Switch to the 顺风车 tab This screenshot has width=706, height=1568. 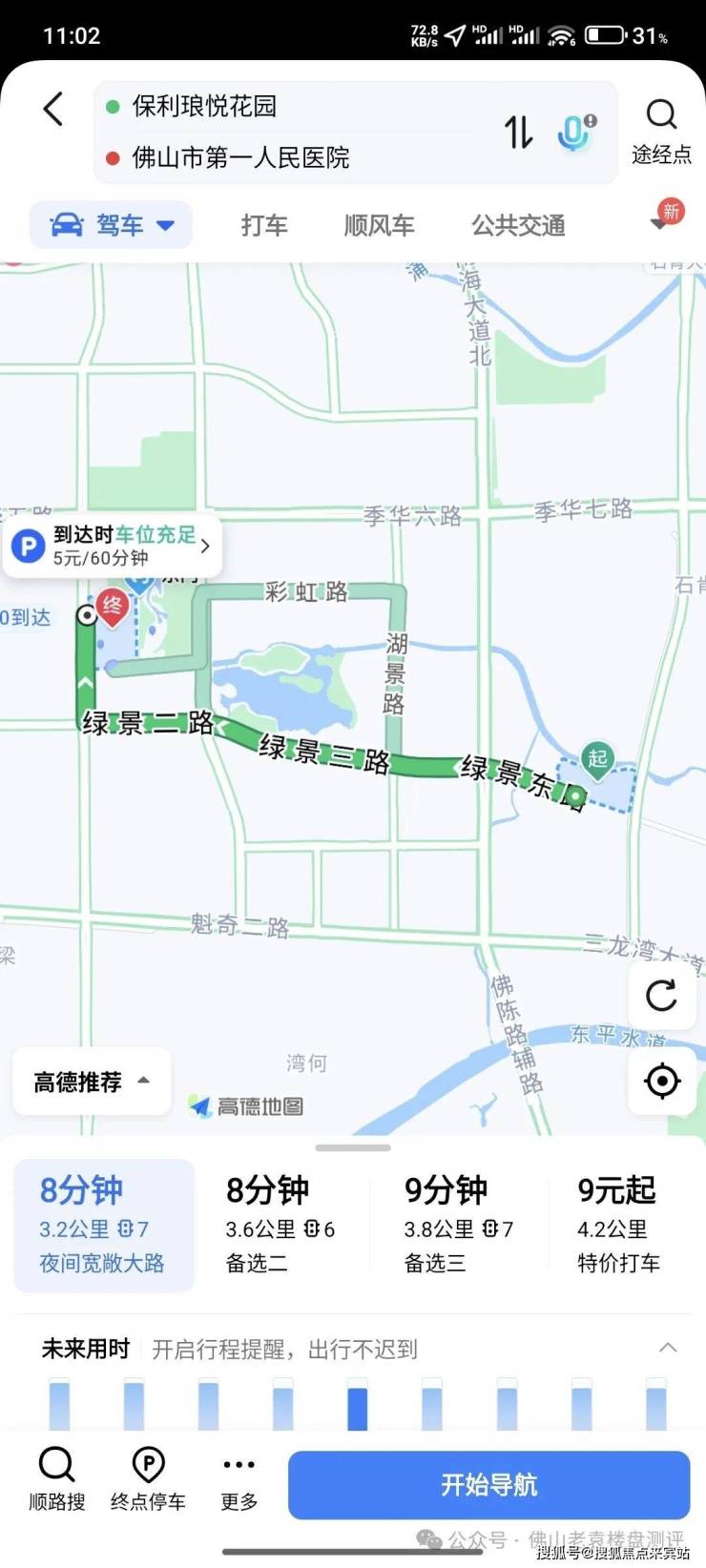(x=379, y=225)
